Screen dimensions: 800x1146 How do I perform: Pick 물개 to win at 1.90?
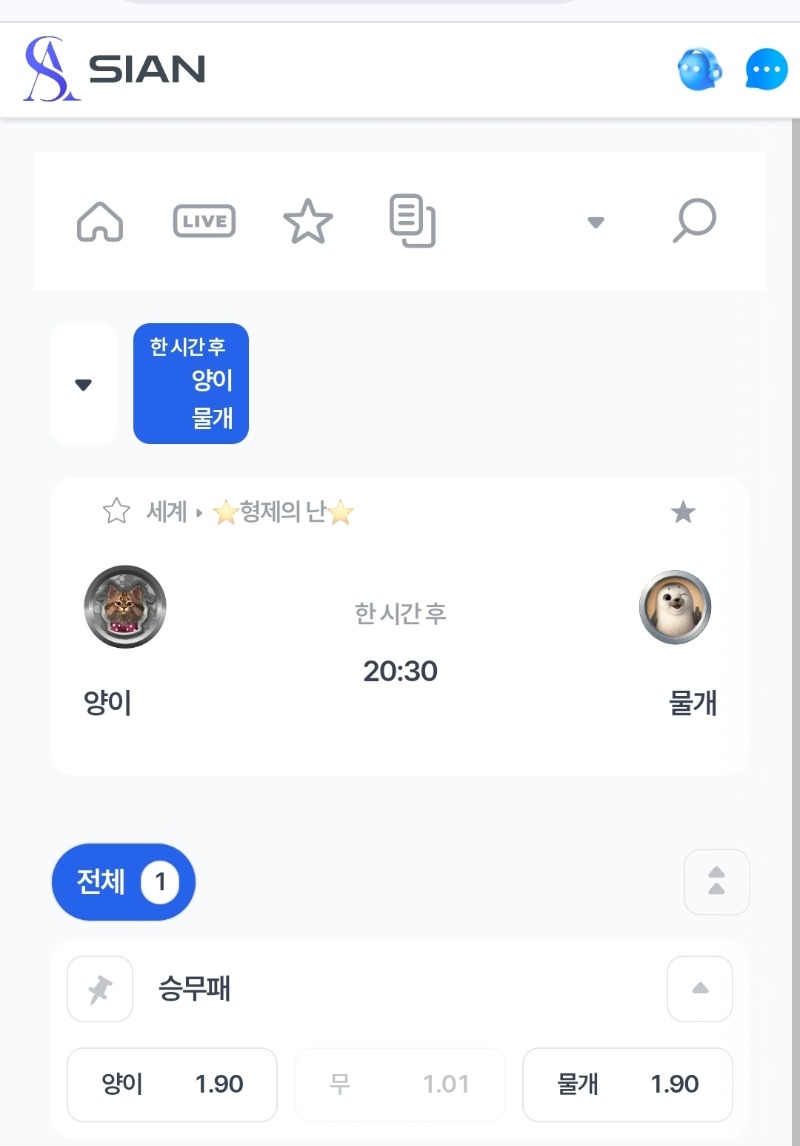coord(627,1084)
